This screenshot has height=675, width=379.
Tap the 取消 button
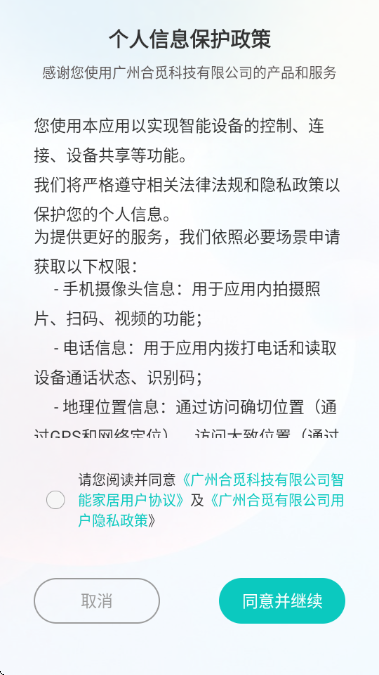[x=97, y=601]
